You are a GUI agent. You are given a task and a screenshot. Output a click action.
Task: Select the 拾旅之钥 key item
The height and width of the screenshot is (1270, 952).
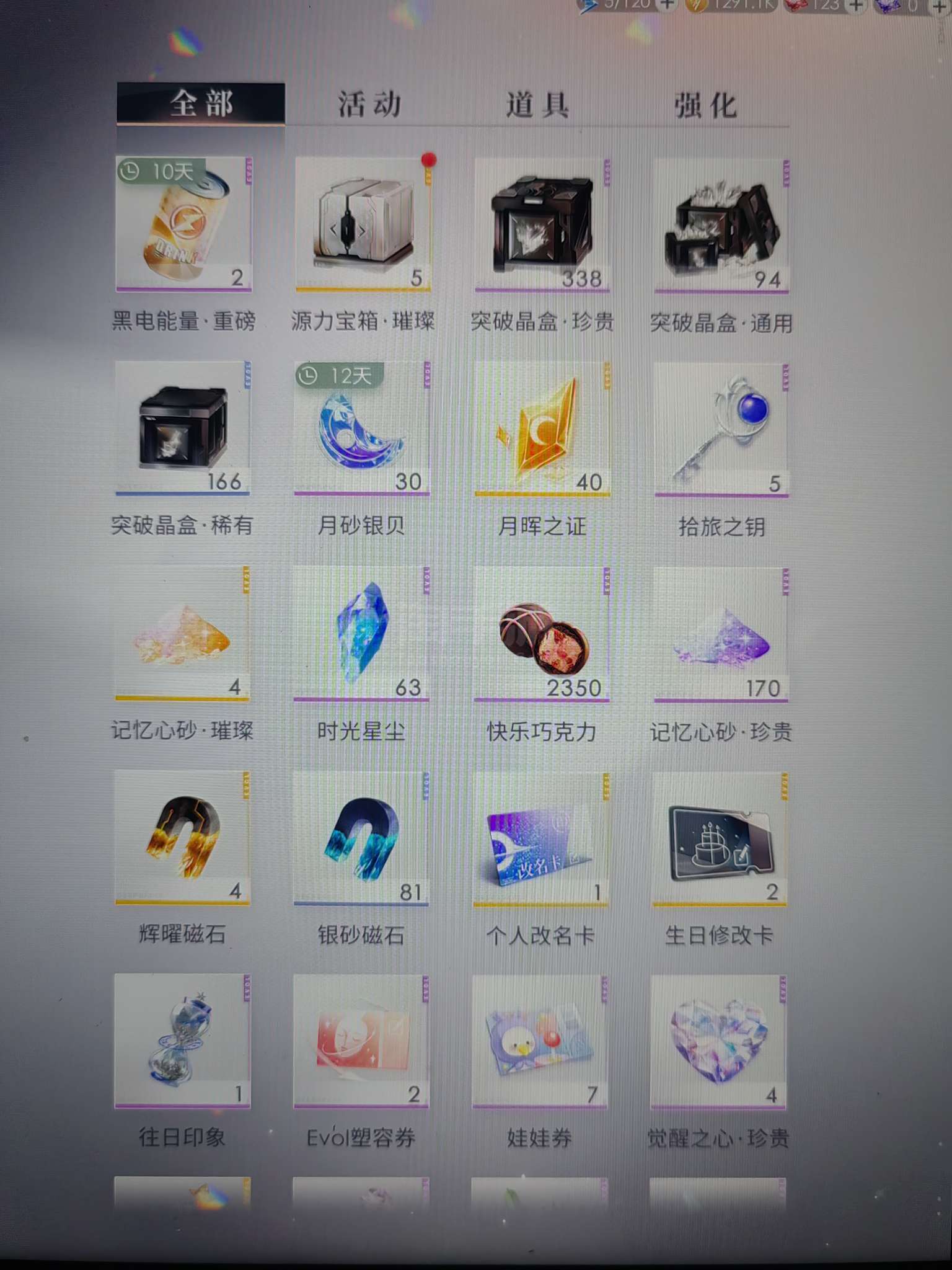coord(721,430)
